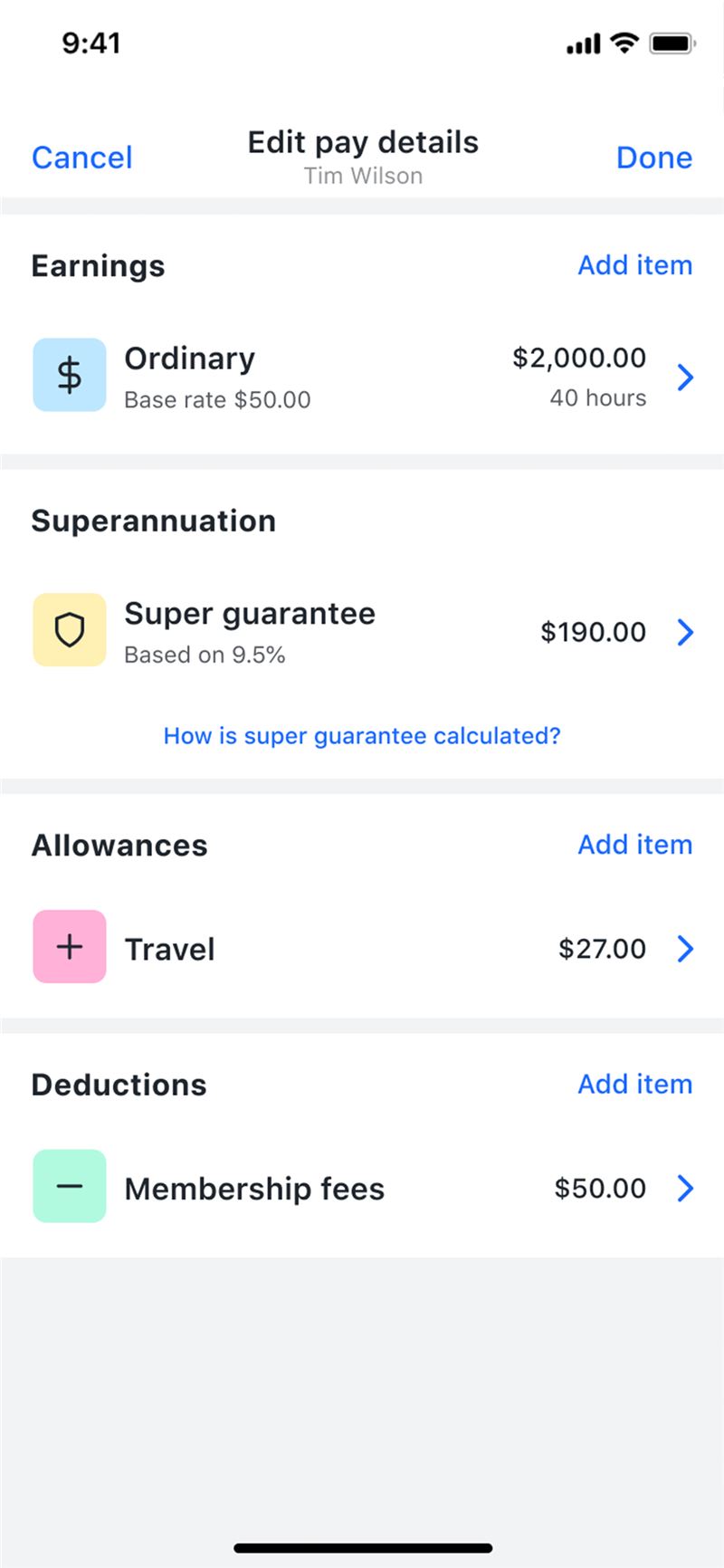The width and height of the screenshot is (724, 1568).
Task: Open the Ordinary earnings row
Action: (362, 377)
